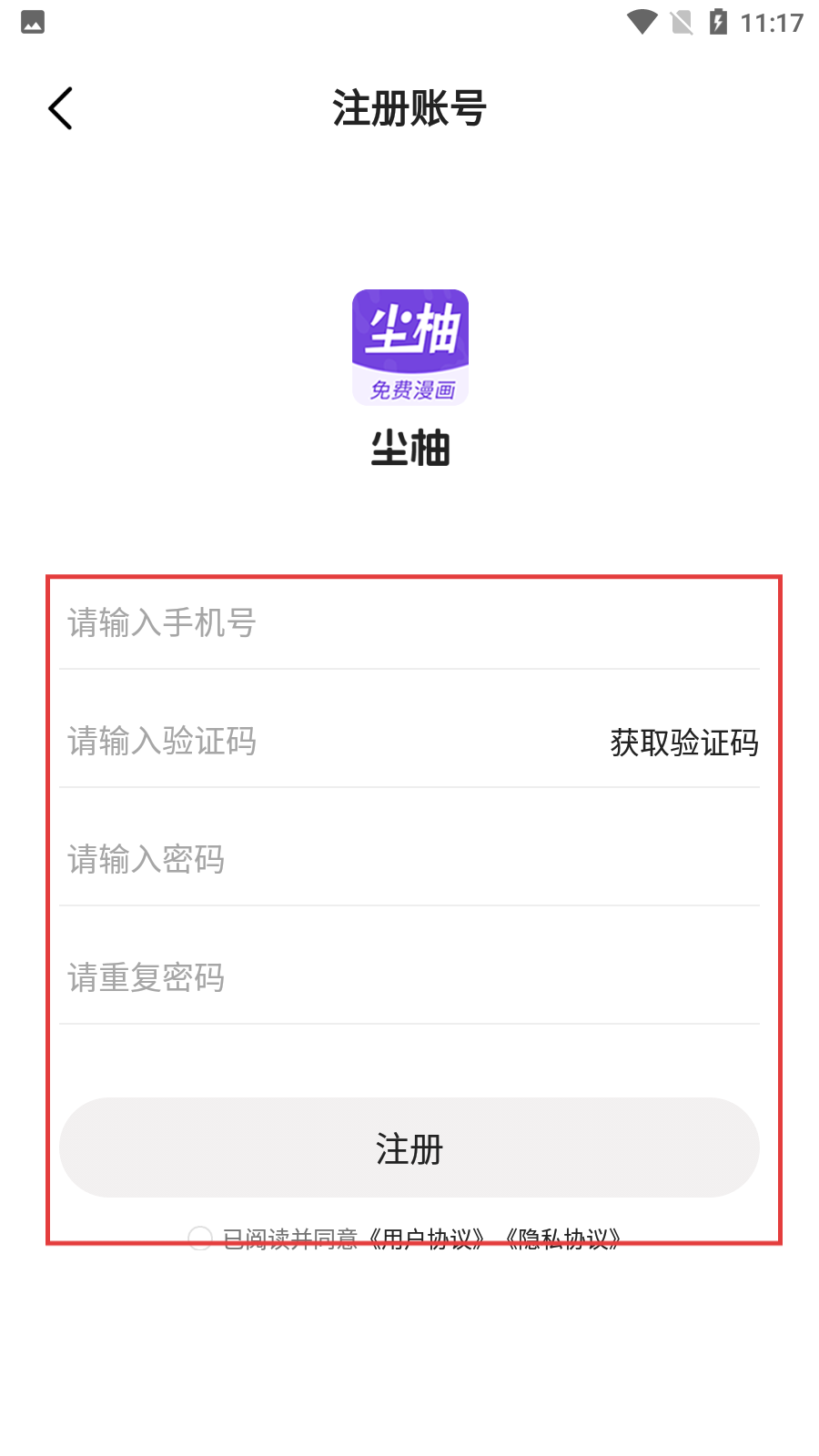Go back from the 注册账号 page

(x=60, y=109)
